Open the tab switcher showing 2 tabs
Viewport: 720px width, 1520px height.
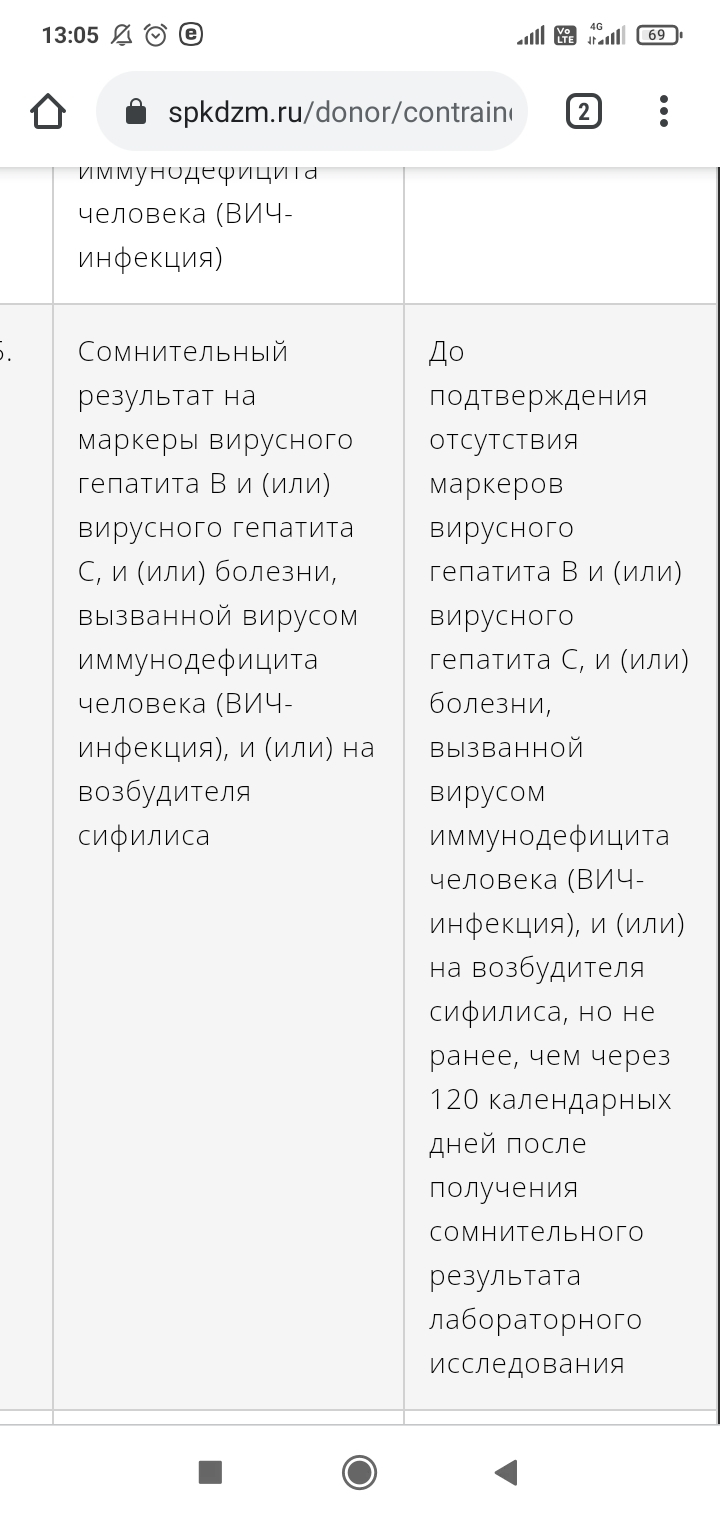point(583,111)
